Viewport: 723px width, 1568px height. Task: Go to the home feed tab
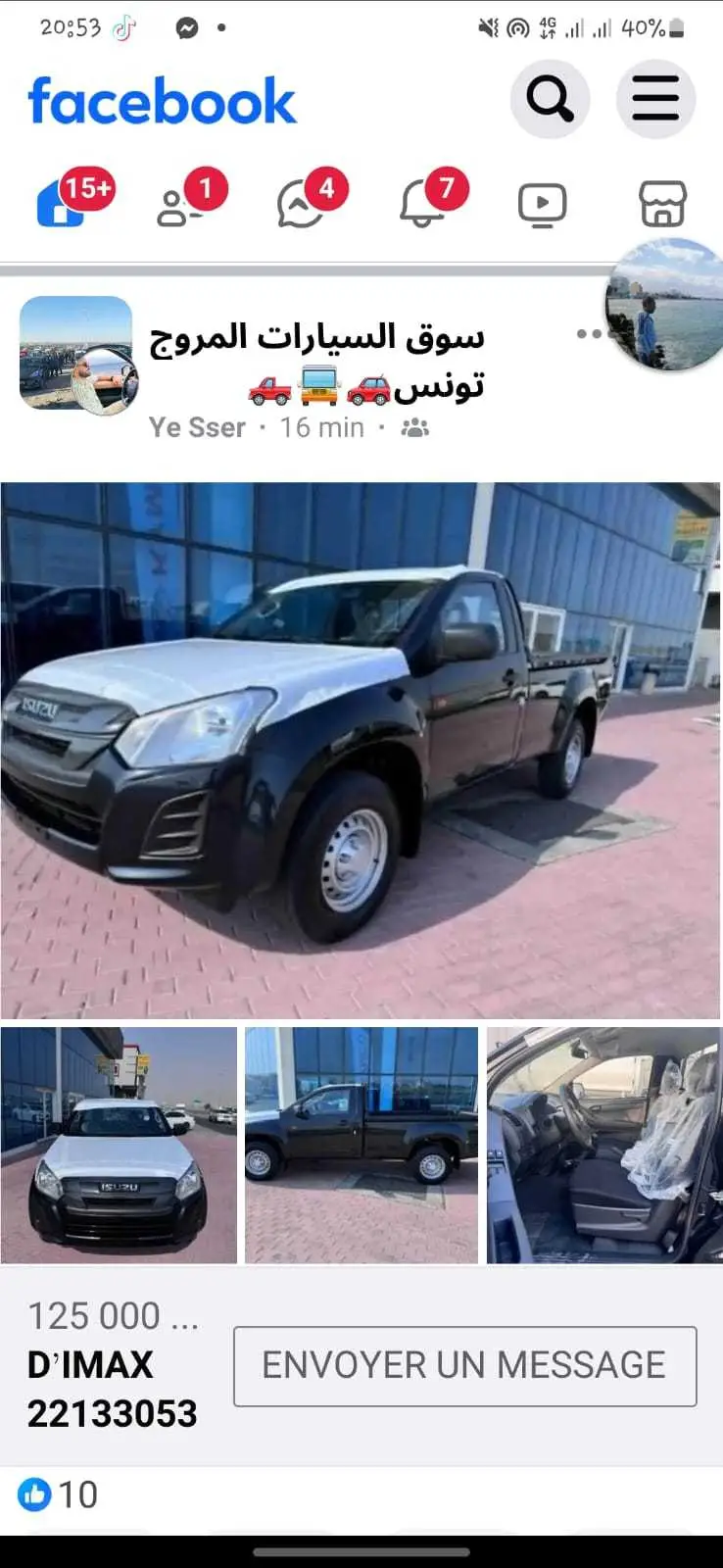61,204
